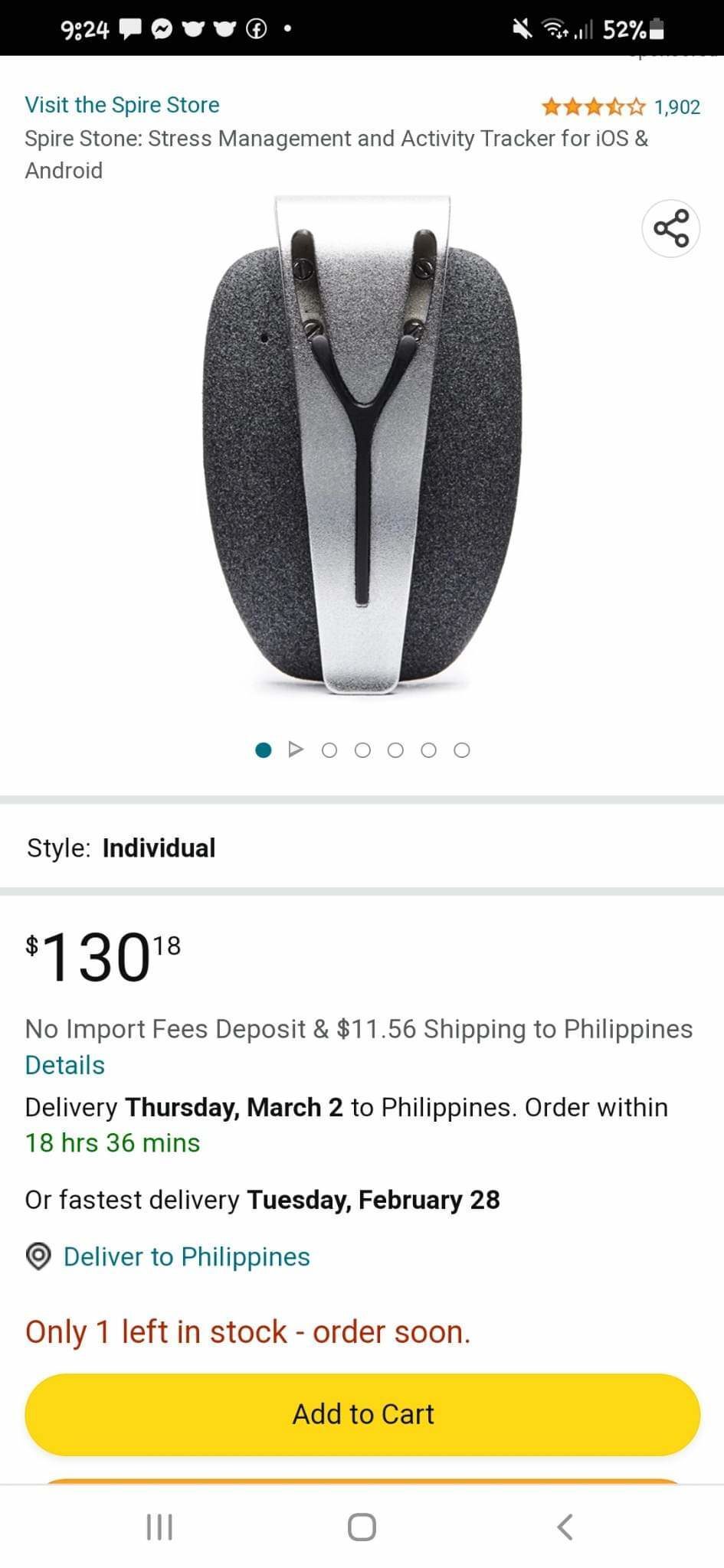Open the 1,902 star ratings
The width and height of the screenshot is (724, 1568).
pos(621,106)
